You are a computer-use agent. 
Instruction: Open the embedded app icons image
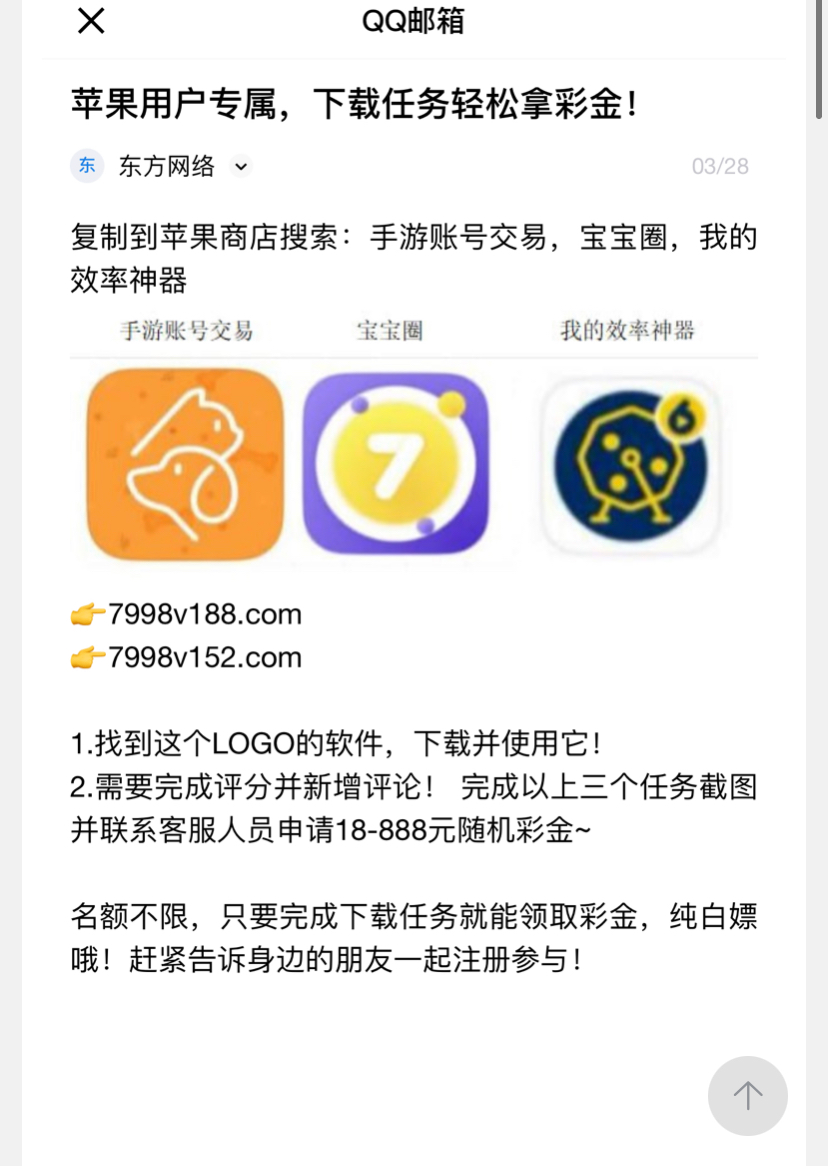pyautogui.click(x=413, y=440)
